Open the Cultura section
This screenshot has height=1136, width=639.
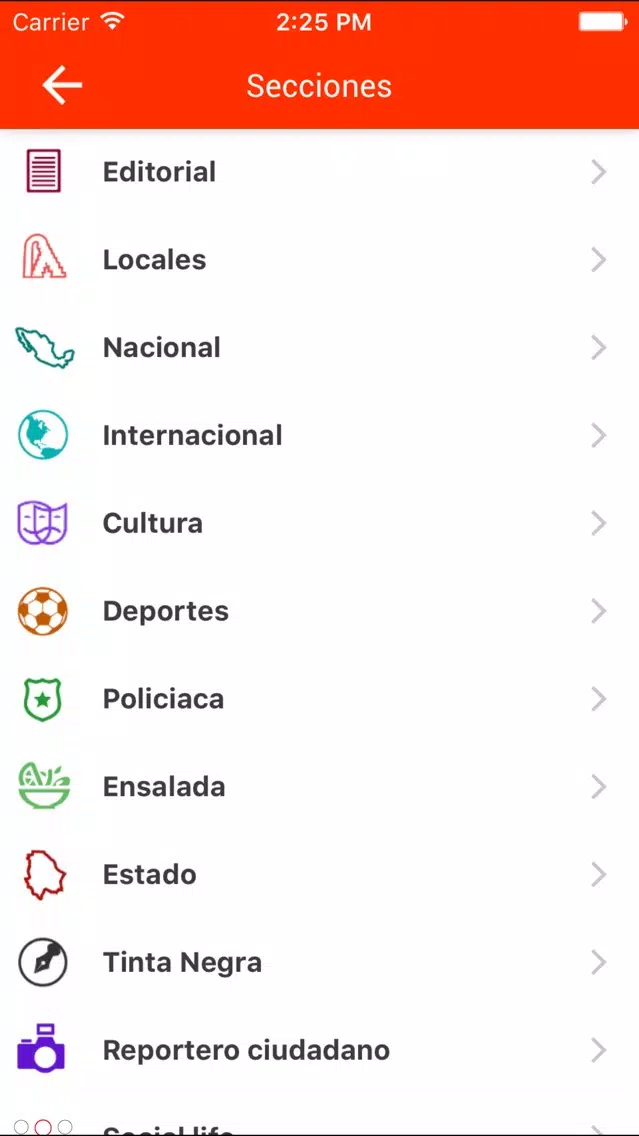tap(320, 523)
